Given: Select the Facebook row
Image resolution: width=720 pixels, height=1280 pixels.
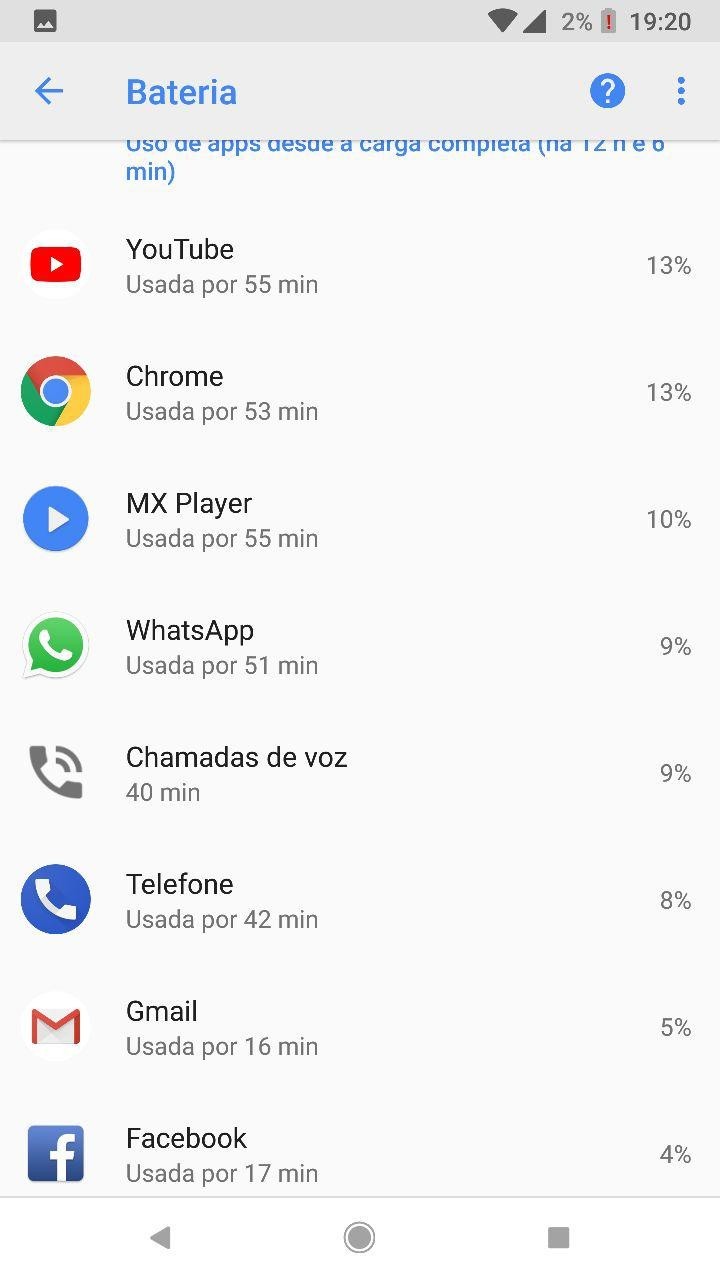Looking at the screenshot, I should [360, 1154].
